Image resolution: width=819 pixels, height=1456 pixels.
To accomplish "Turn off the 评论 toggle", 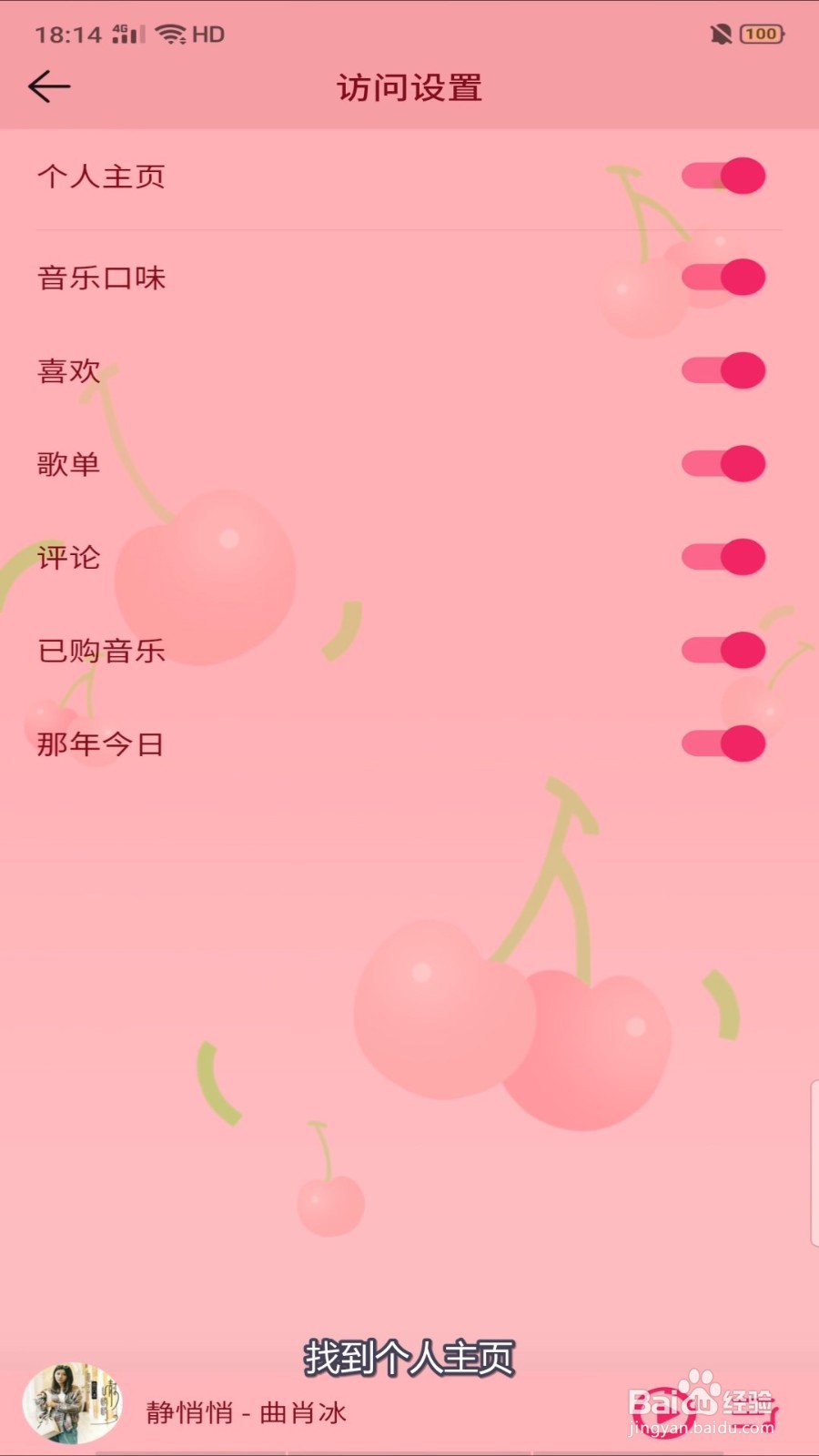I will pyautogui.click(x=723, y=558).
